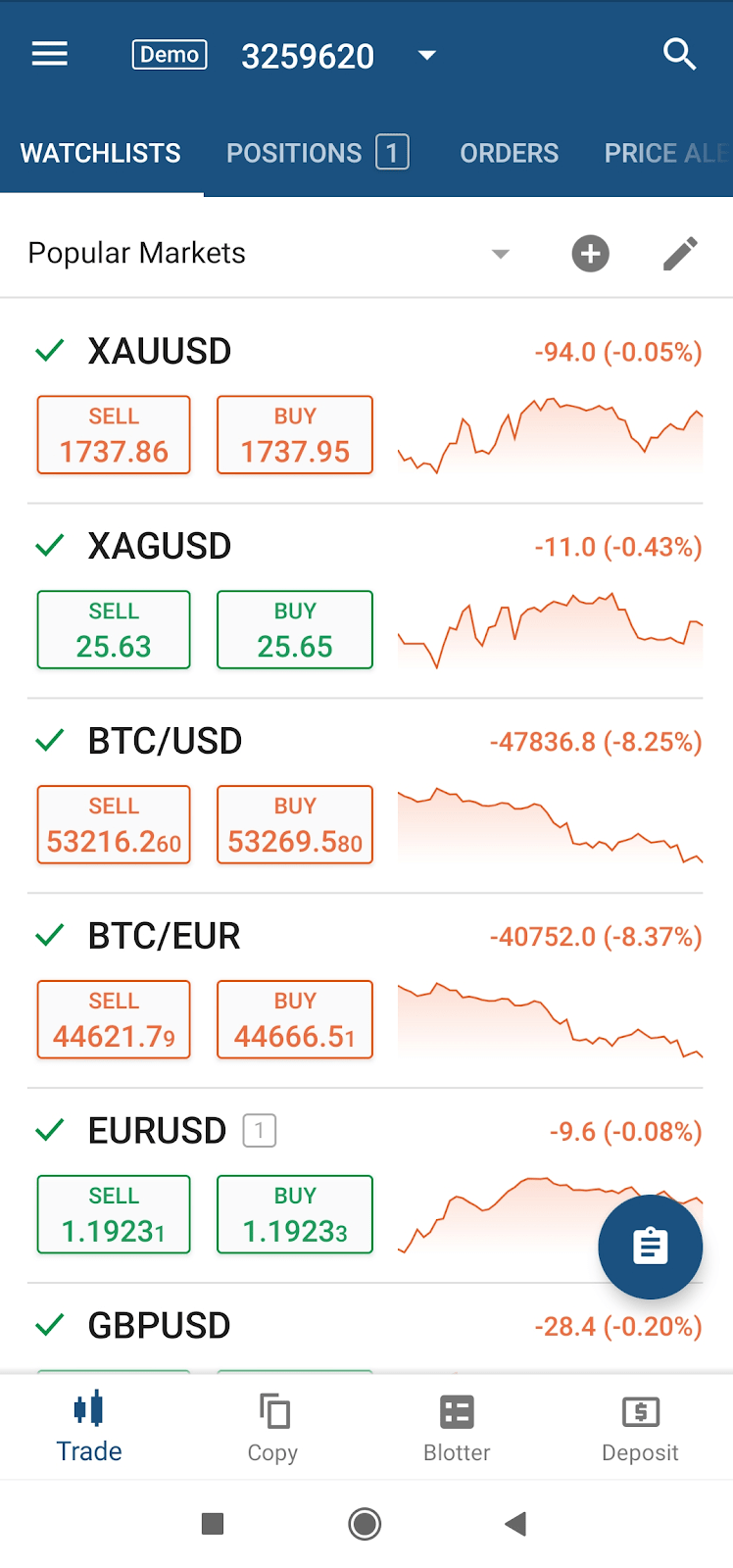Switch to the Orders tab

point(509,153)
